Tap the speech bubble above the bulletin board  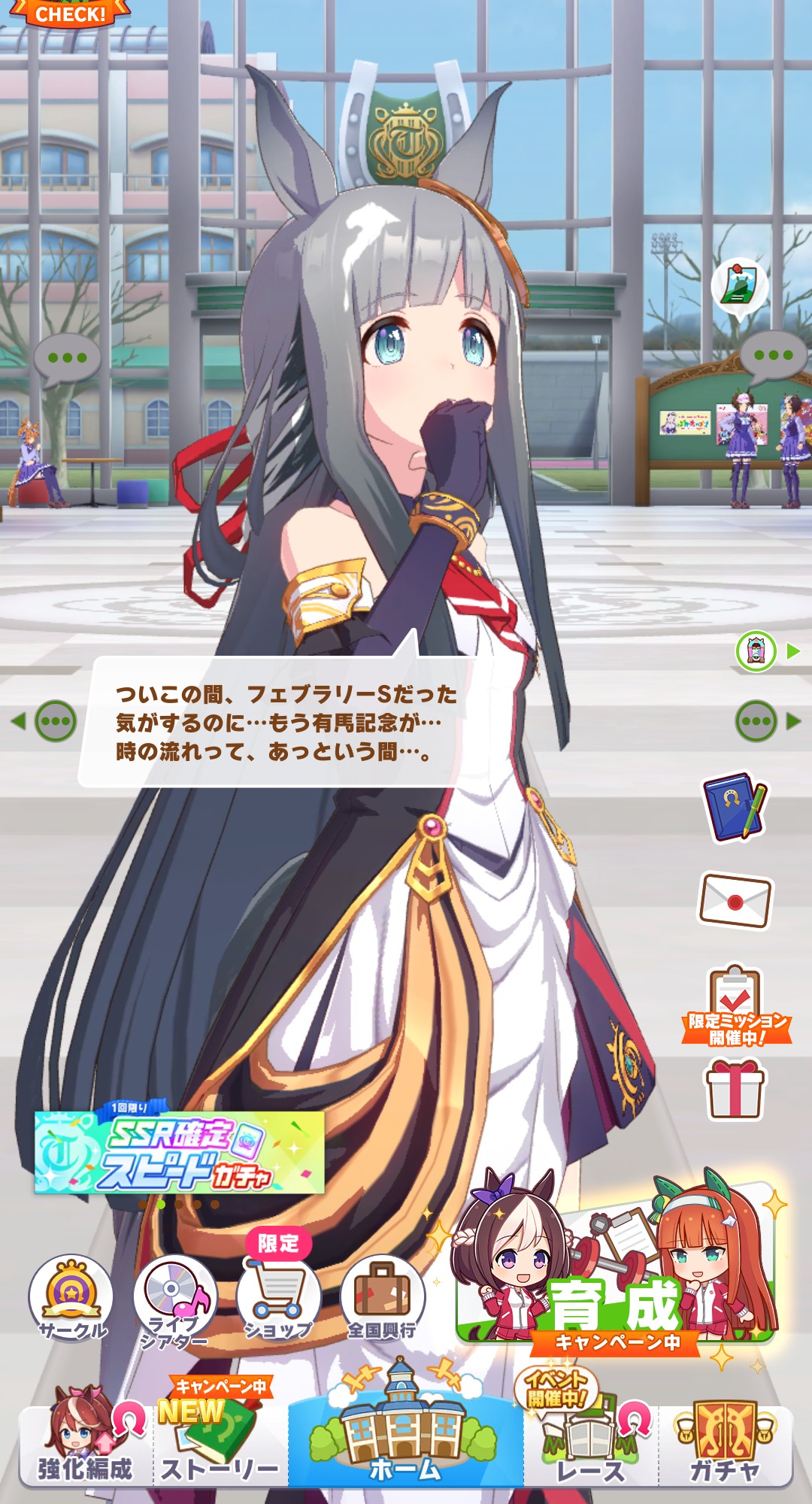point(773,356)
